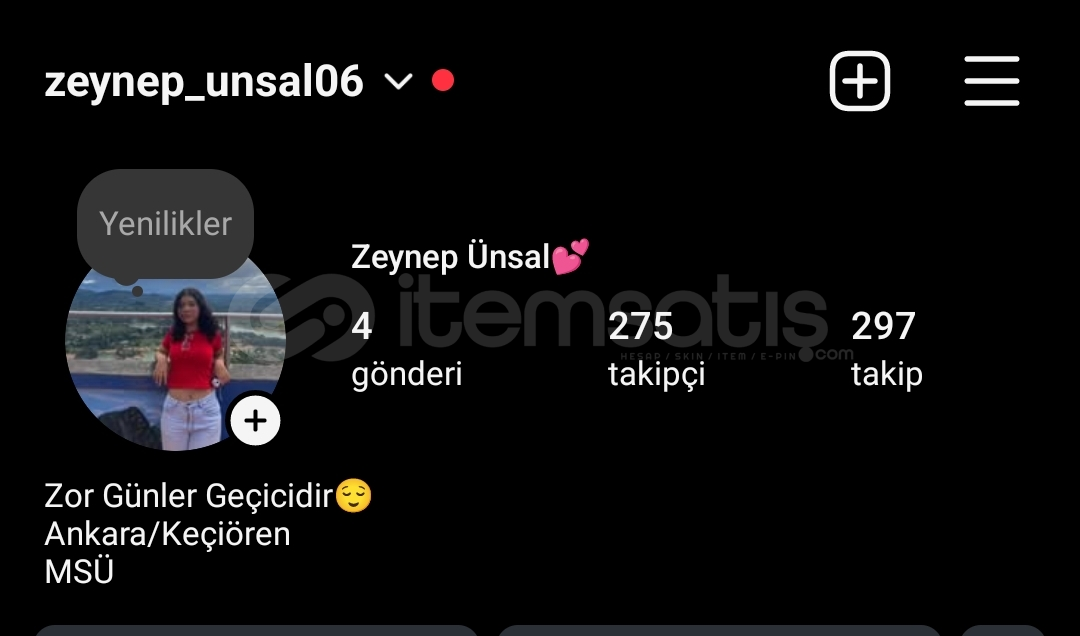Jump to the 4 gönderi posts
The height and width of the screenshot is (636, 1080).
pos(406,349)
